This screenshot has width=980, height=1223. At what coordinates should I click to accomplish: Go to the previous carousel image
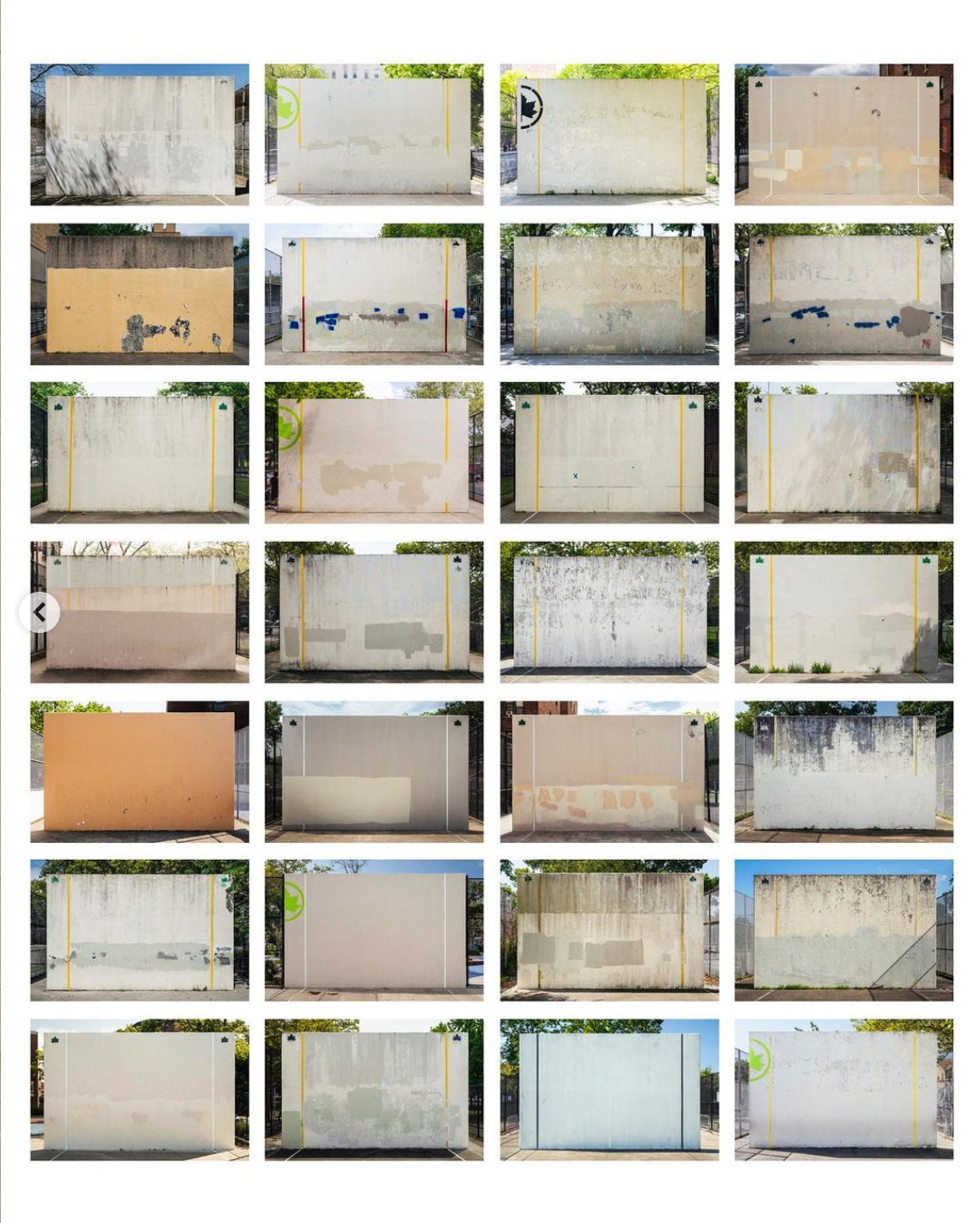(x=40, y=612)
